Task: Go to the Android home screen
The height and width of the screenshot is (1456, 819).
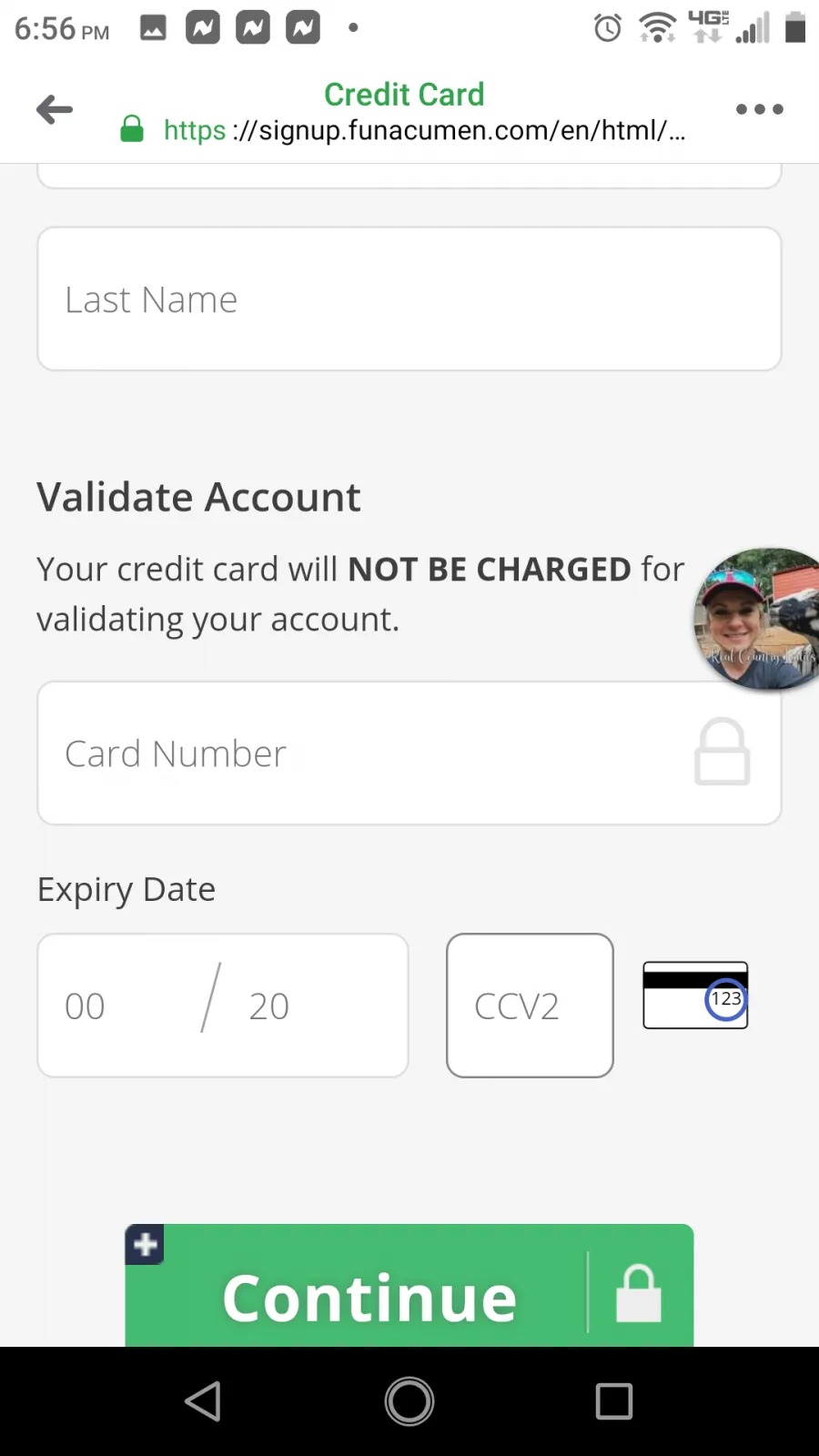Action: point(409,1401)
